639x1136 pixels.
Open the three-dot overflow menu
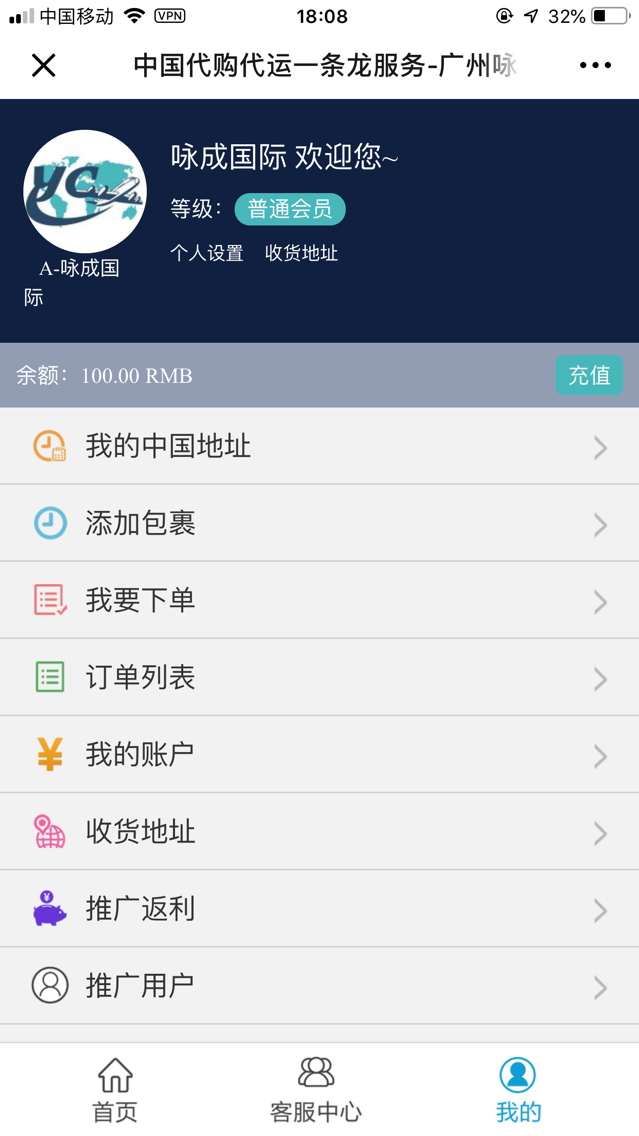tap(595, 66)
